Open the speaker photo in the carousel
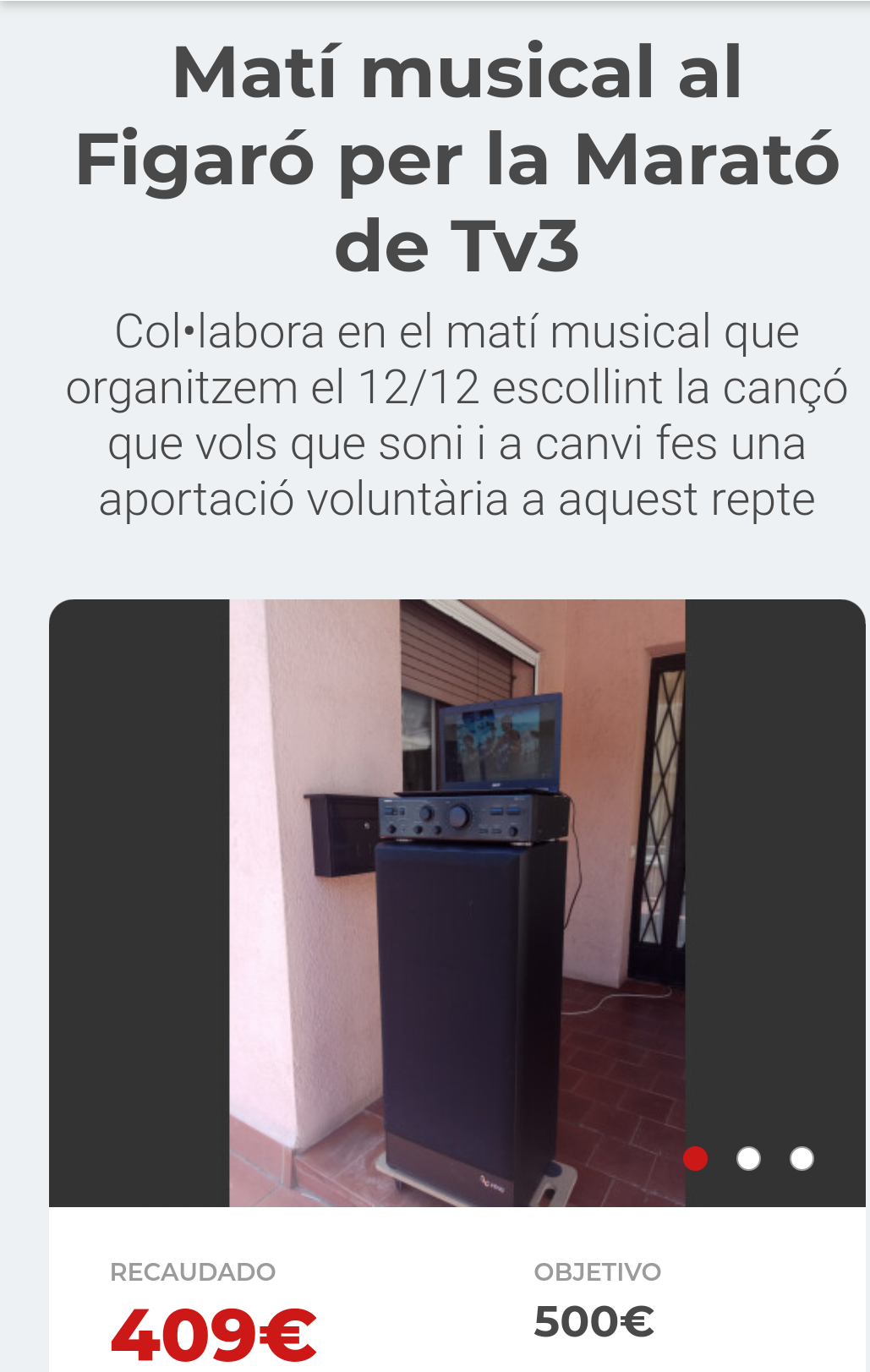Viewport: 870px width, 1372px height. coord(457,902)
